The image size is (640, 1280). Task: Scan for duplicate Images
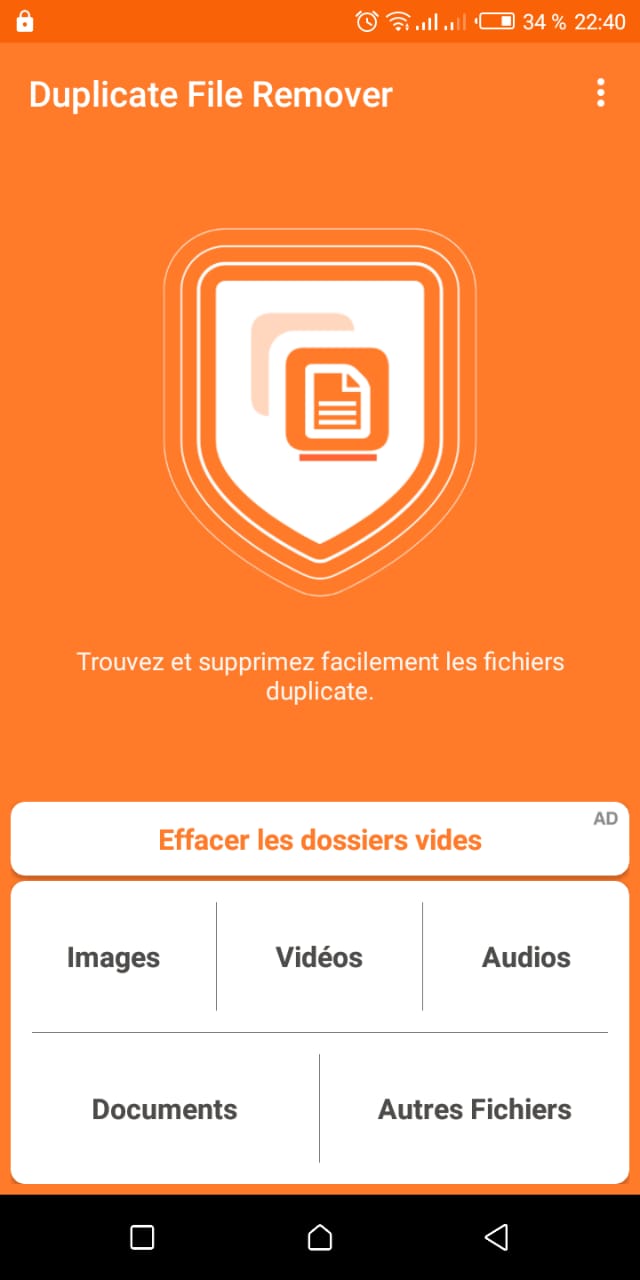coord(113,957)
